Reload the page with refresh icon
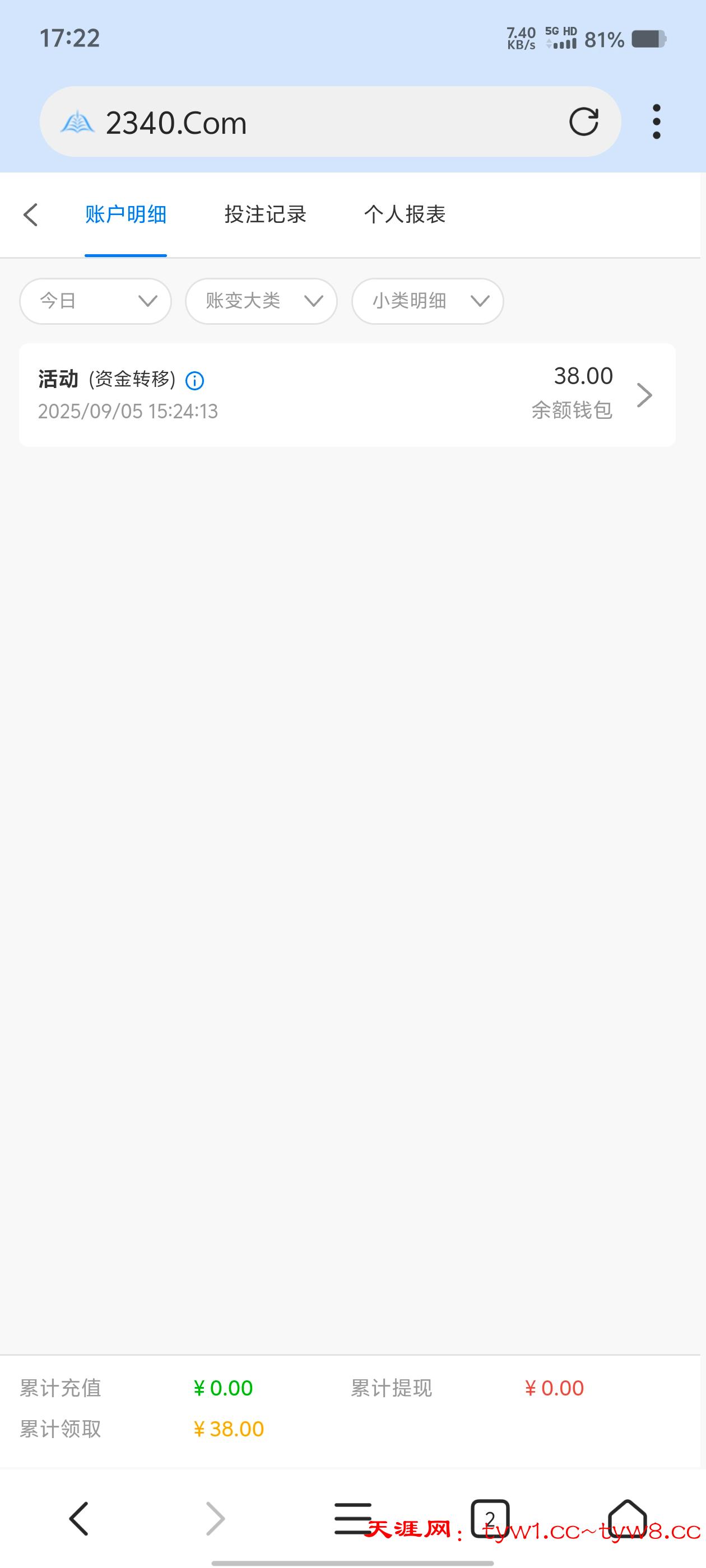 coord(583,122)
